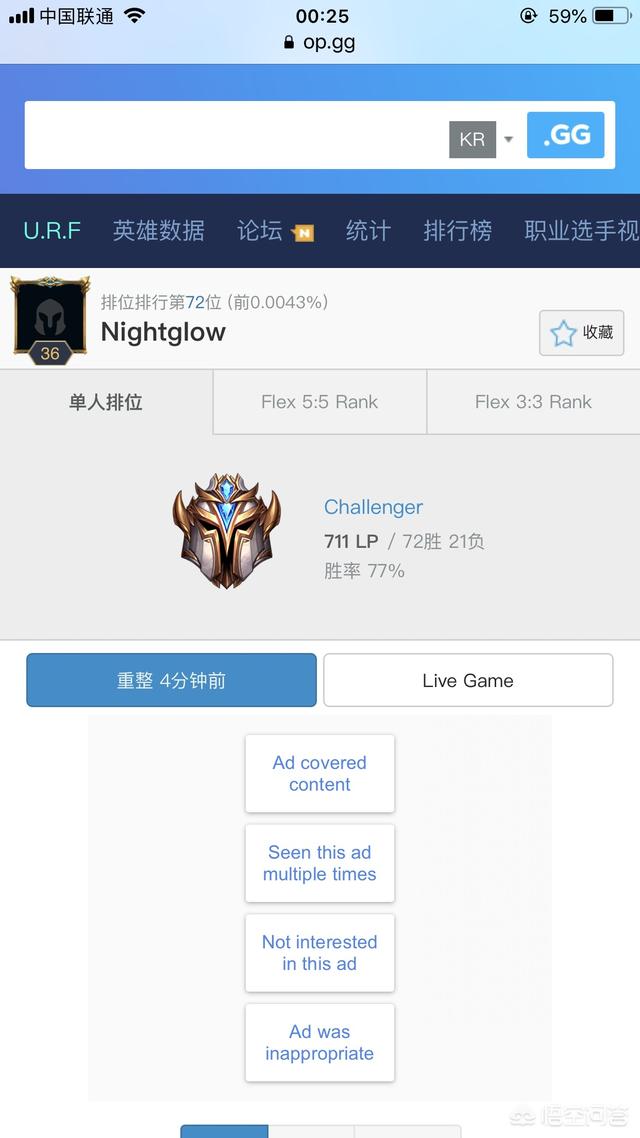The image size is (640, 1138).
Task: Open 职业选手视 pro players section
Action: point(581,231)
